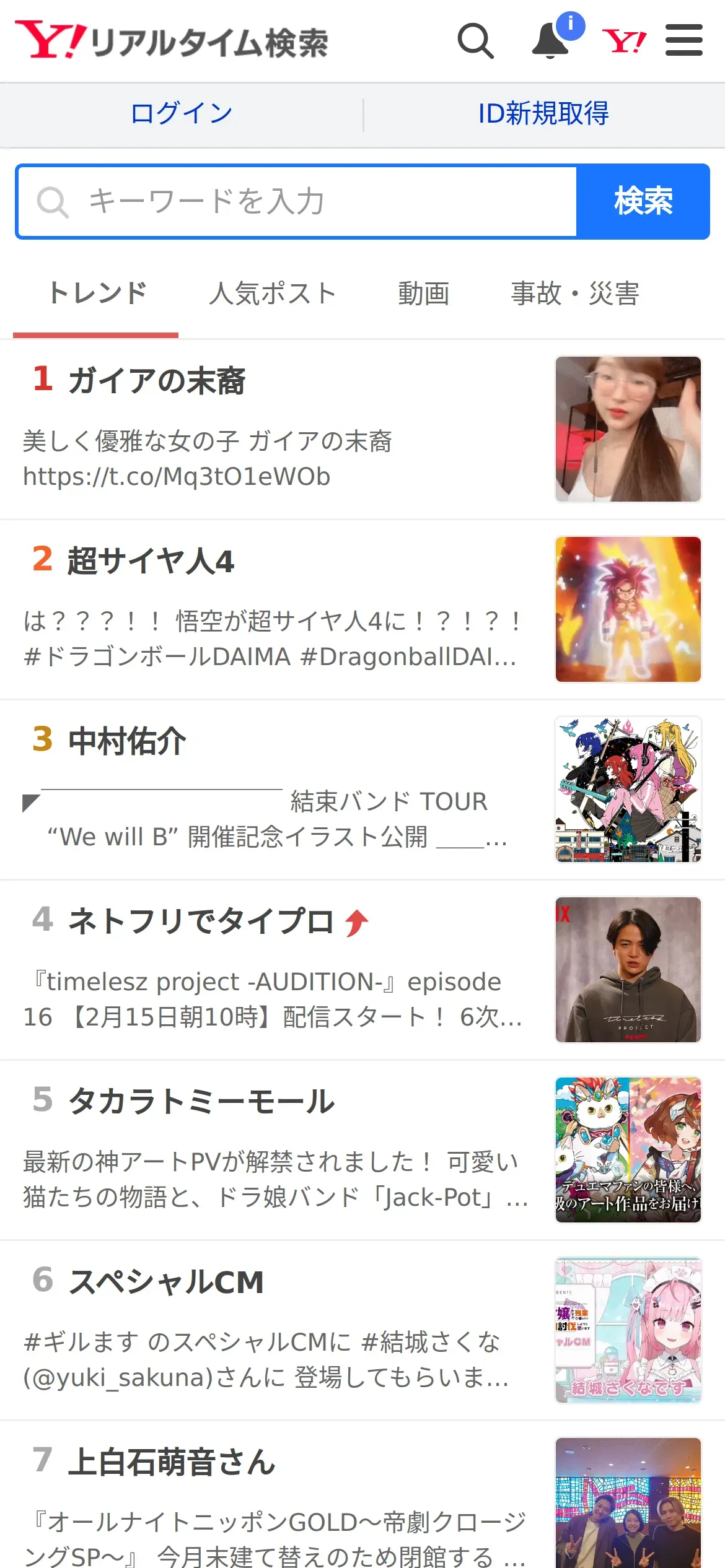Tap the ログイン link

[x=182, y=114]
